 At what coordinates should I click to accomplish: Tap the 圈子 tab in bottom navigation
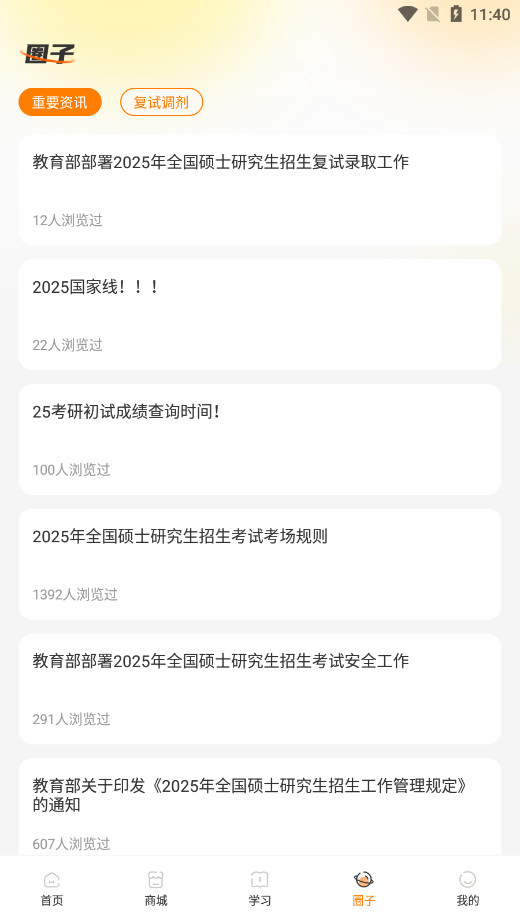click(364, 889)
